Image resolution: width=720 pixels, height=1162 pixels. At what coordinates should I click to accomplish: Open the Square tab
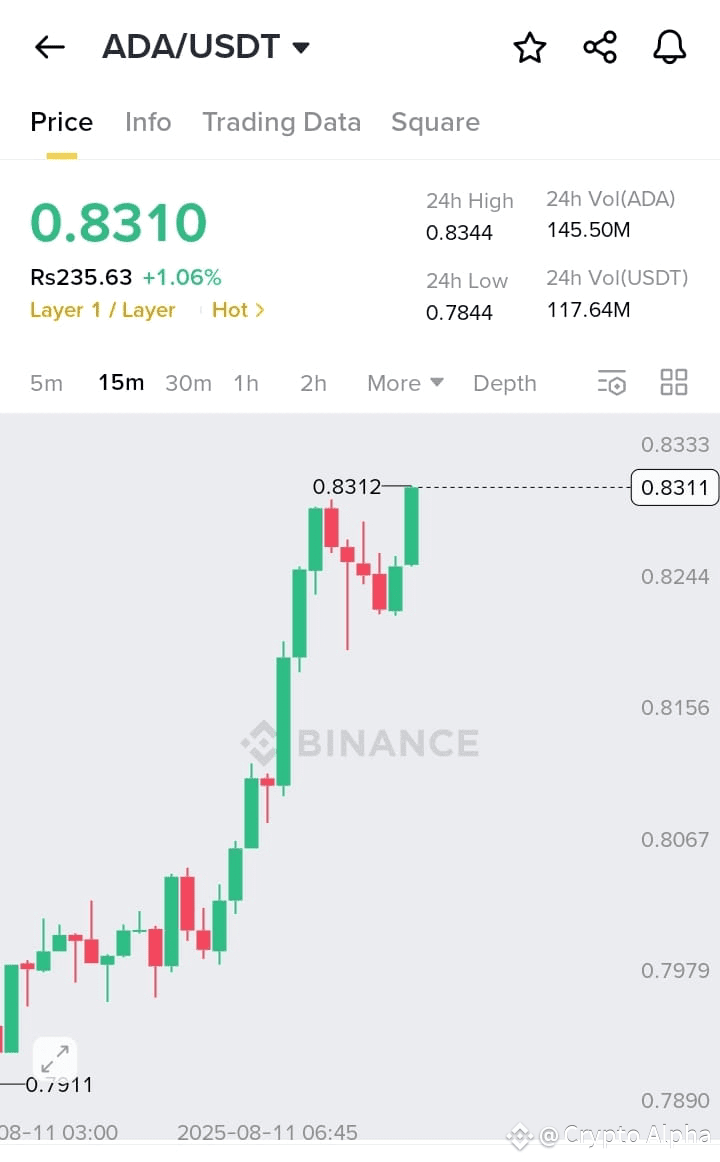(435, 122)
